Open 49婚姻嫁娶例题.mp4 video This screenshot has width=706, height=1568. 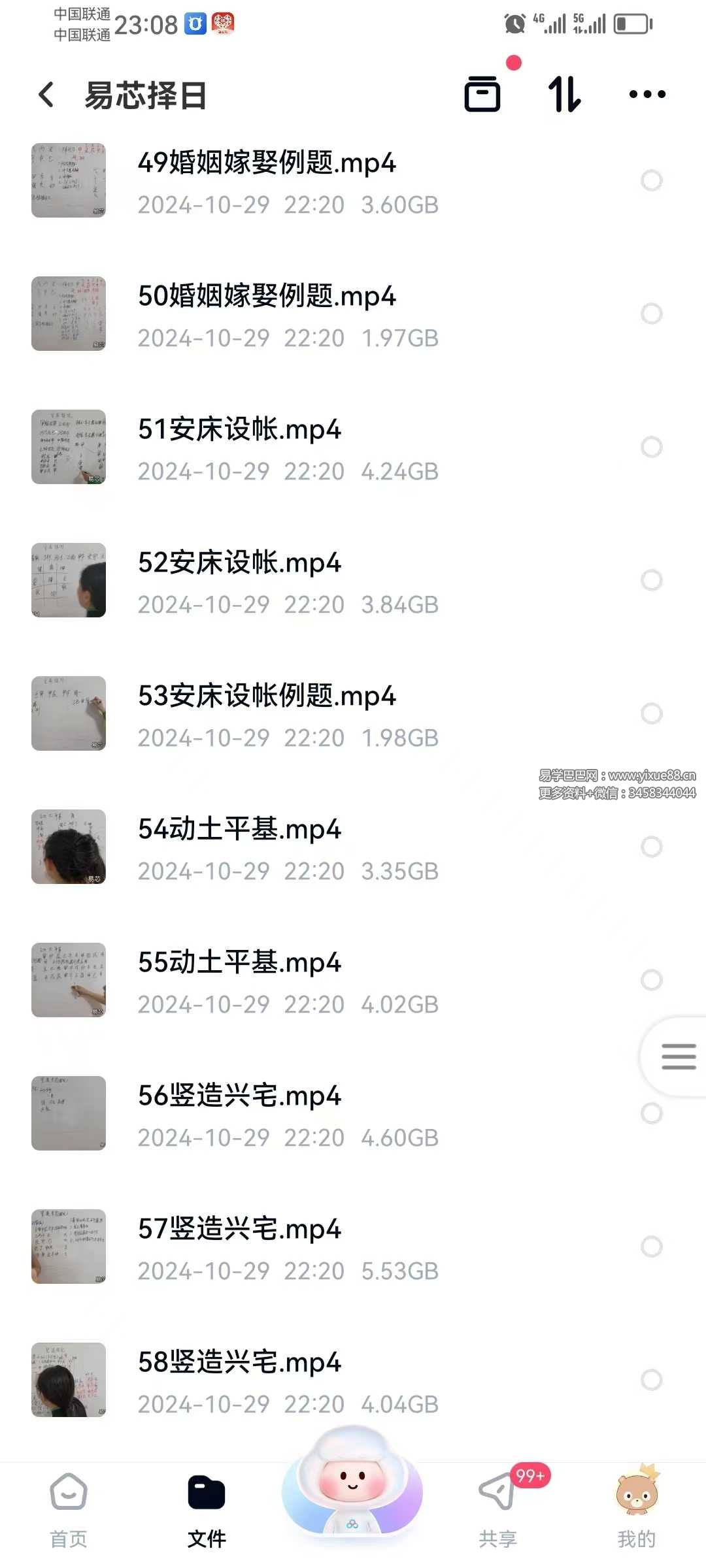pyautogui.click(x=267, y=181)
